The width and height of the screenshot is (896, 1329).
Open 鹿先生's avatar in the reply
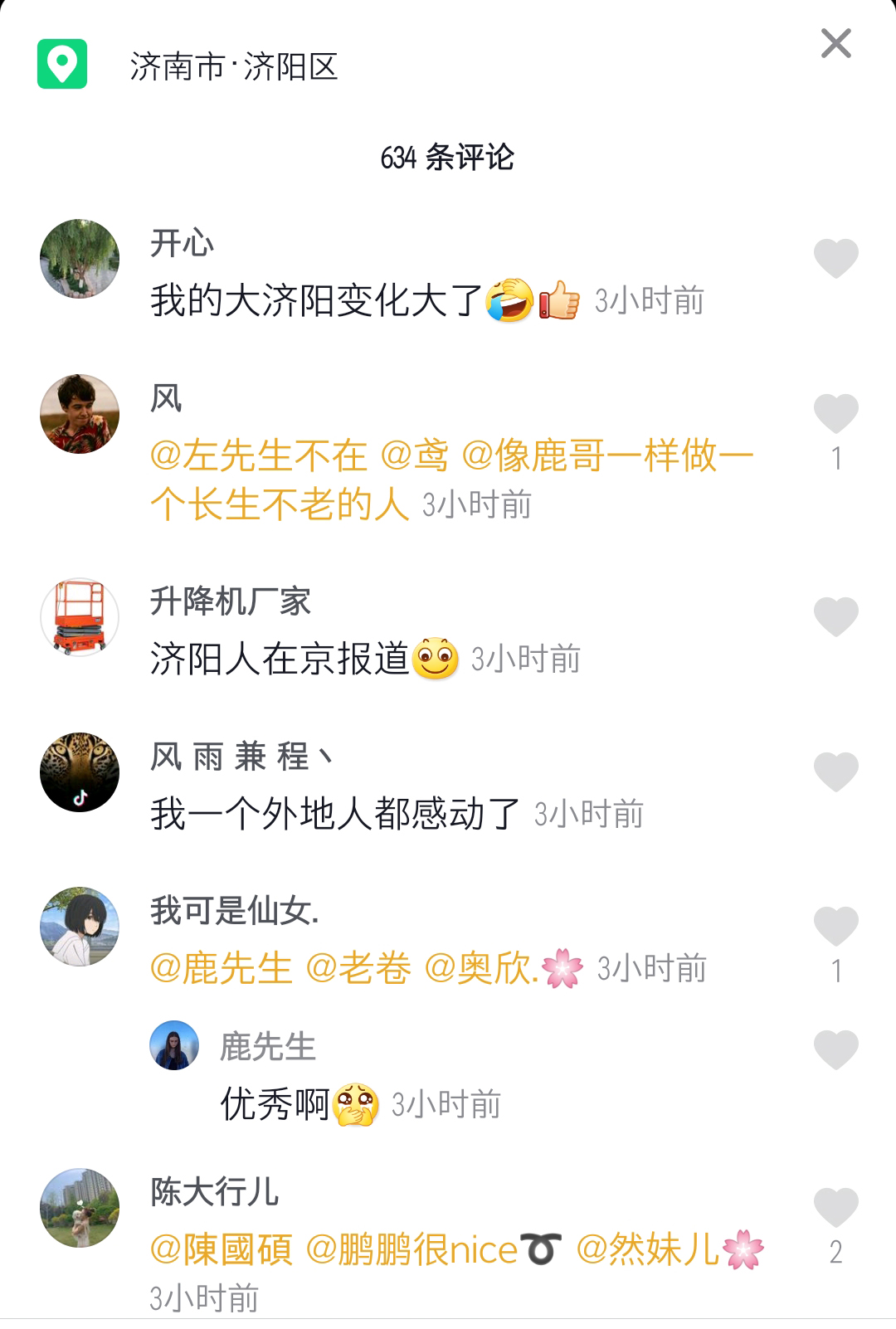pyautogui.click(x=174, y=1045)
